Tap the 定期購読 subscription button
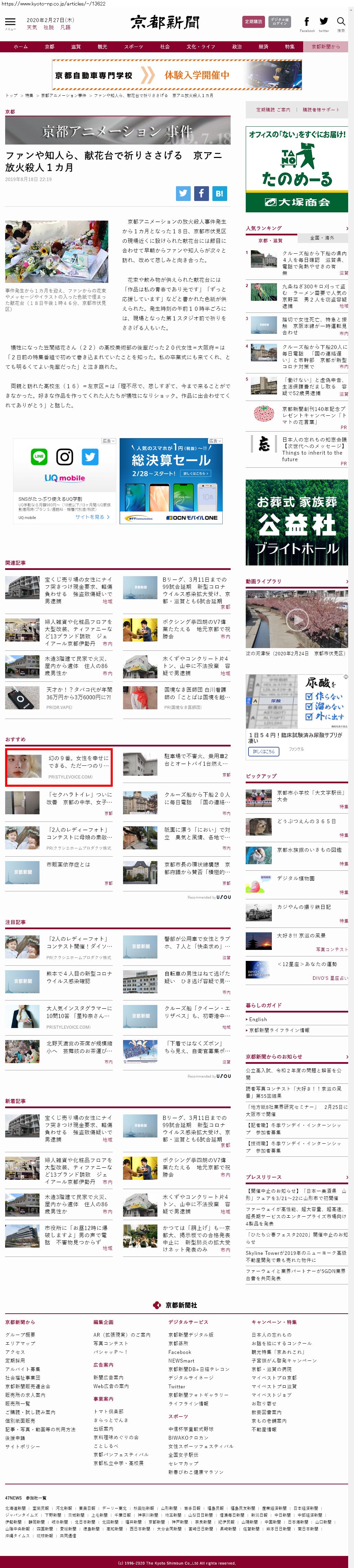354x1568 pixels. coord(253,22)
